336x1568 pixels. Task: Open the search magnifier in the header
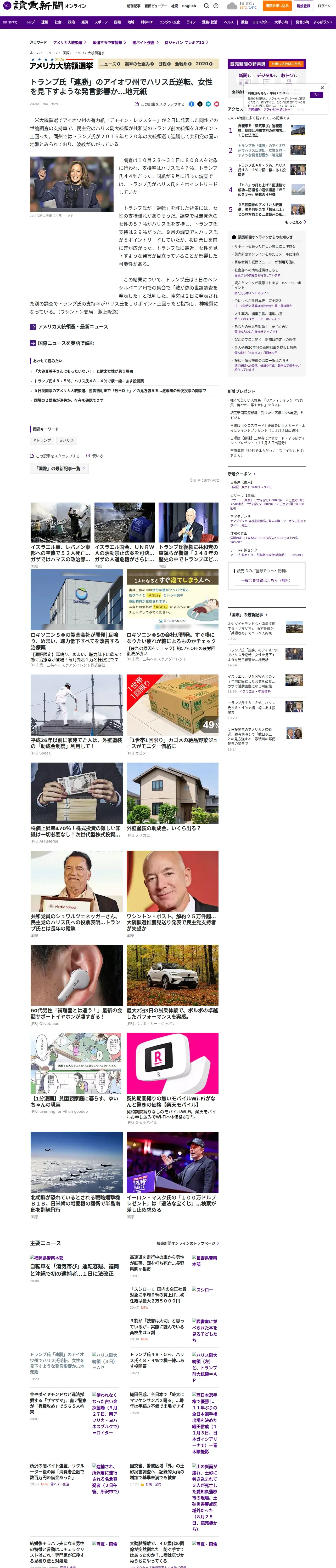207,6
